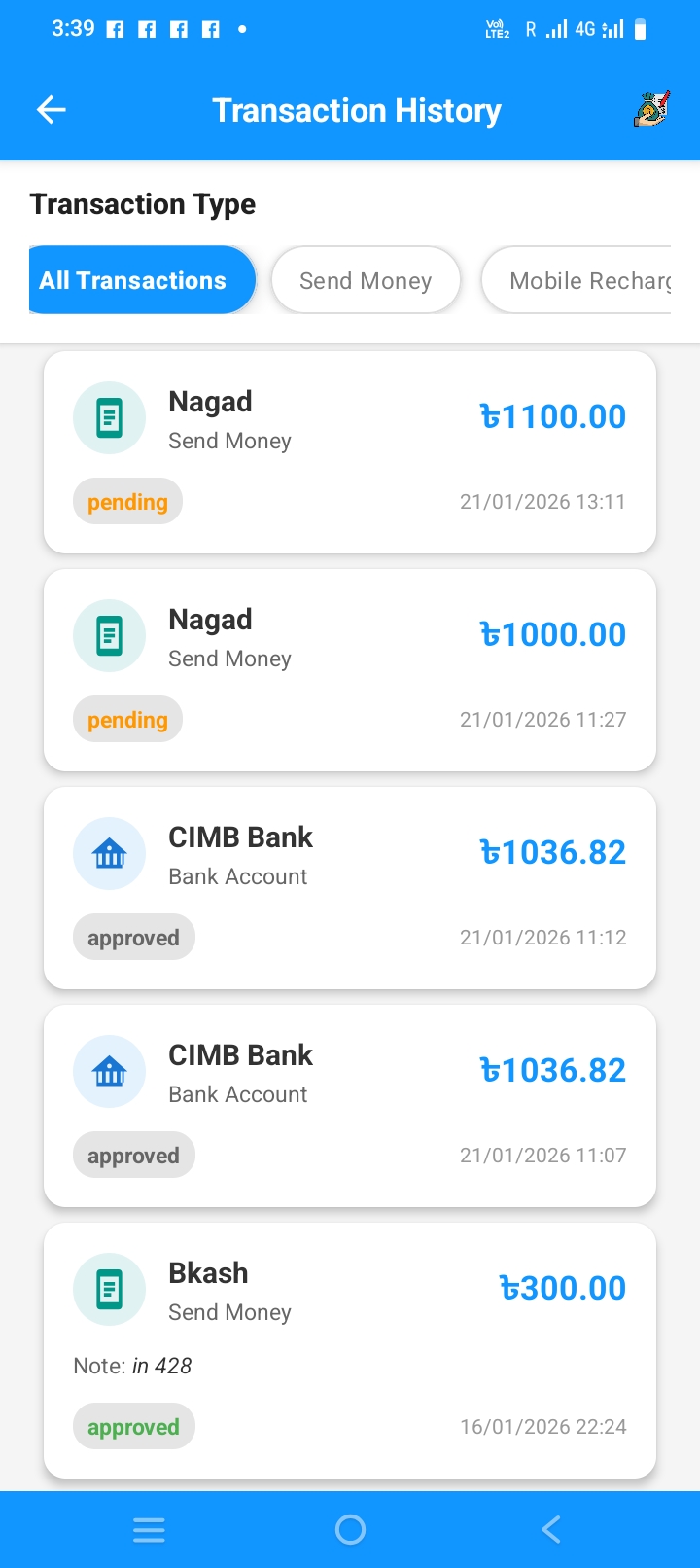
Task: Tap the system home button
Action: tap(350, 1530)
